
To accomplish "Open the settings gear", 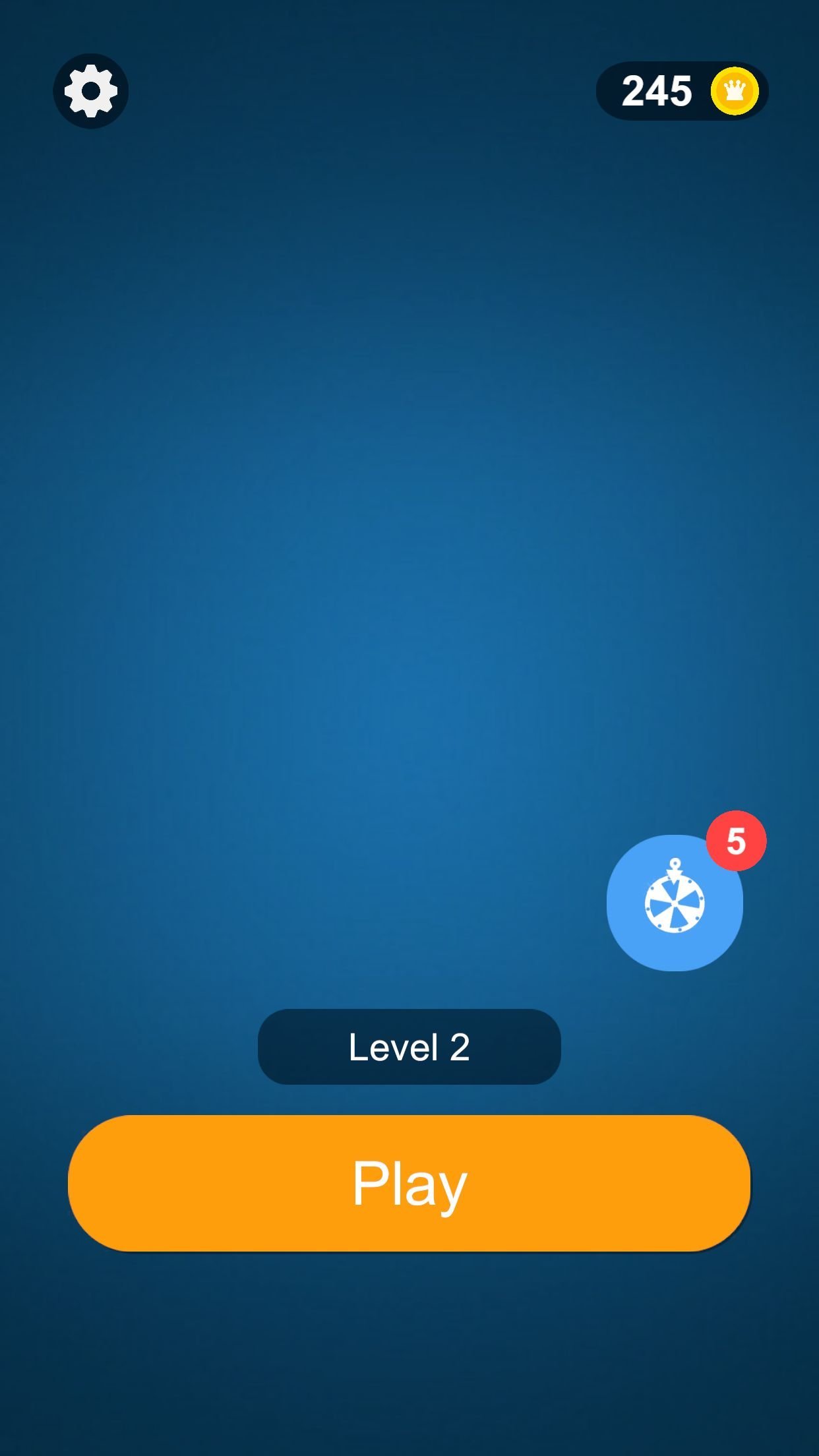I will point(90,91).
